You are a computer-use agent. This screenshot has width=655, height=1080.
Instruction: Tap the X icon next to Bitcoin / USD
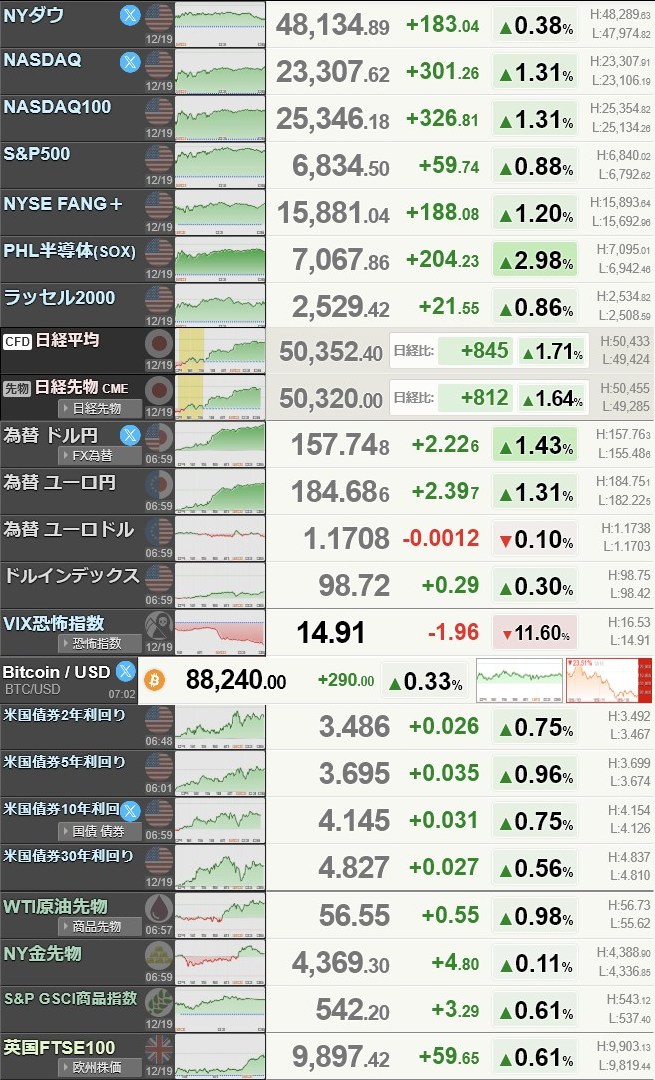126,671
